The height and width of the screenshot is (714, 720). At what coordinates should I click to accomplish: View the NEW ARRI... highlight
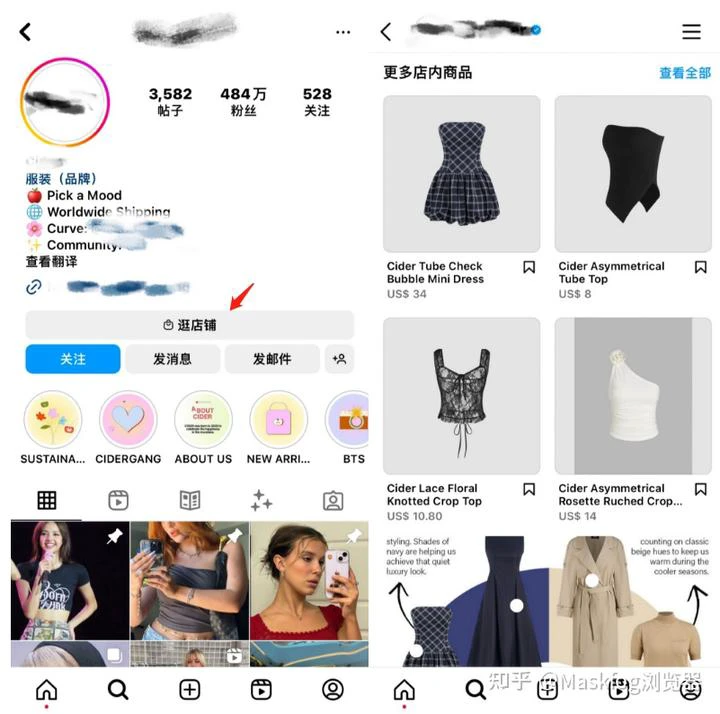point(278,419)
